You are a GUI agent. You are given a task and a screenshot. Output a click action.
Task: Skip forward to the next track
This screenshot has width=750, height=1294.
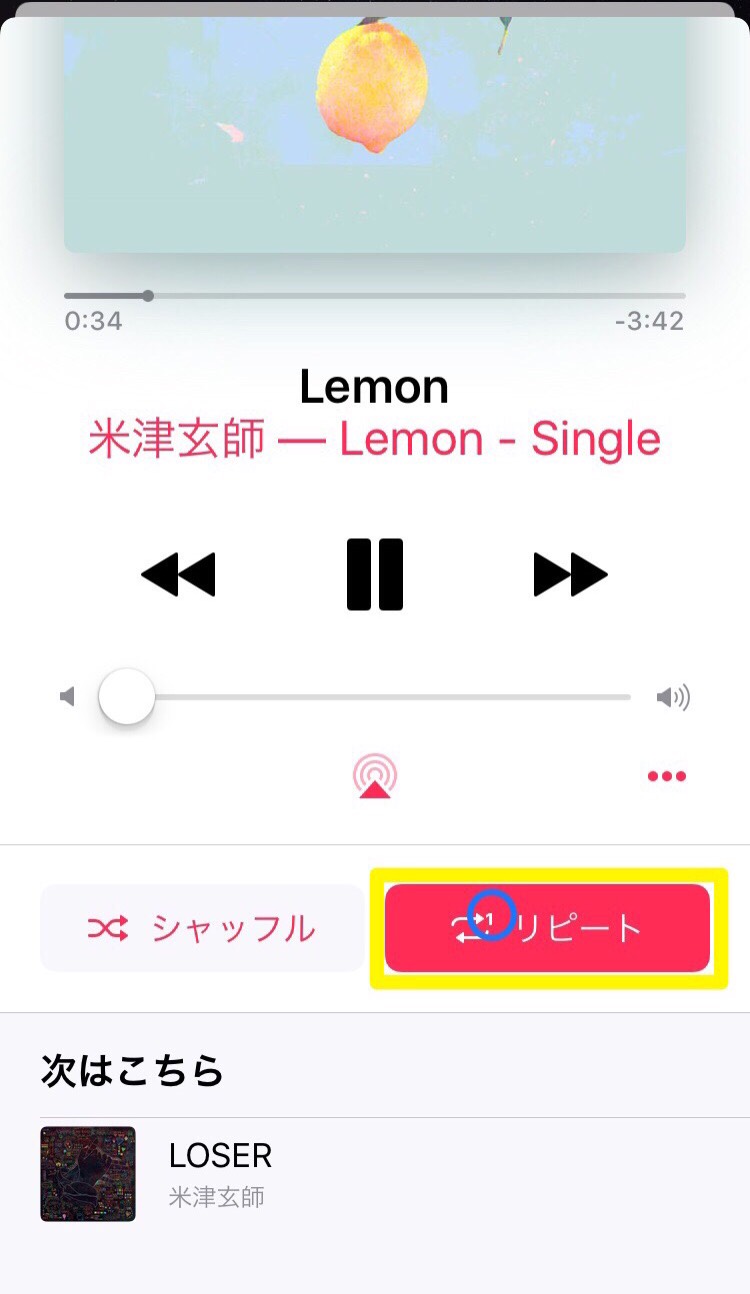[x=571, y=575]
